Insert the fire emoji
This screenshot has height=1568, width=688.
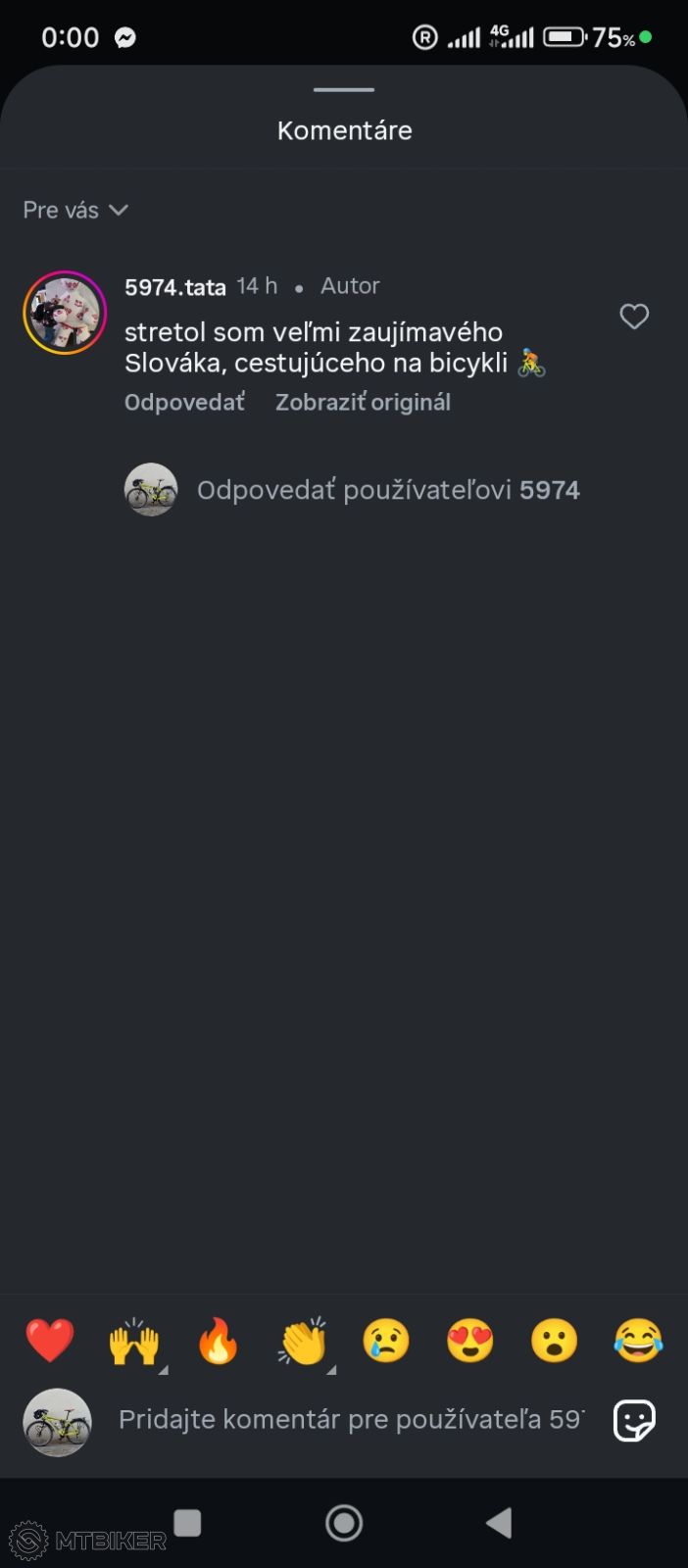[218, 1341]
